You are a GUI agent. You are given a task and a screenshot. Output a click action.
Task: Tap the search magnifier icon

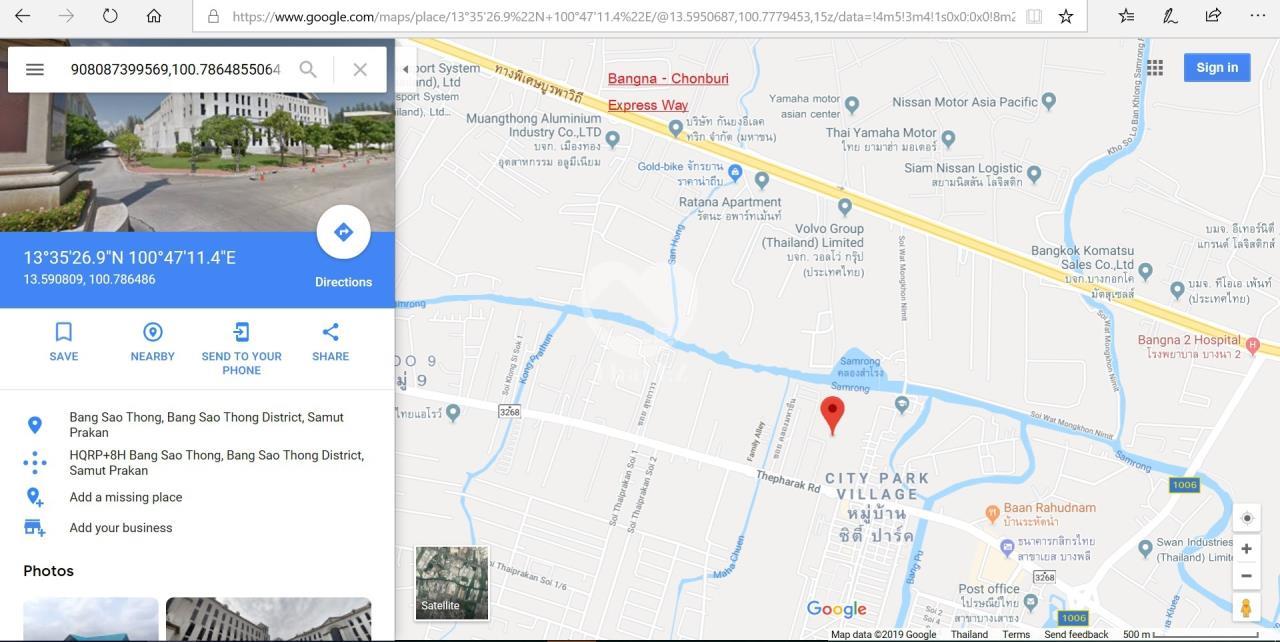[308, 69]
